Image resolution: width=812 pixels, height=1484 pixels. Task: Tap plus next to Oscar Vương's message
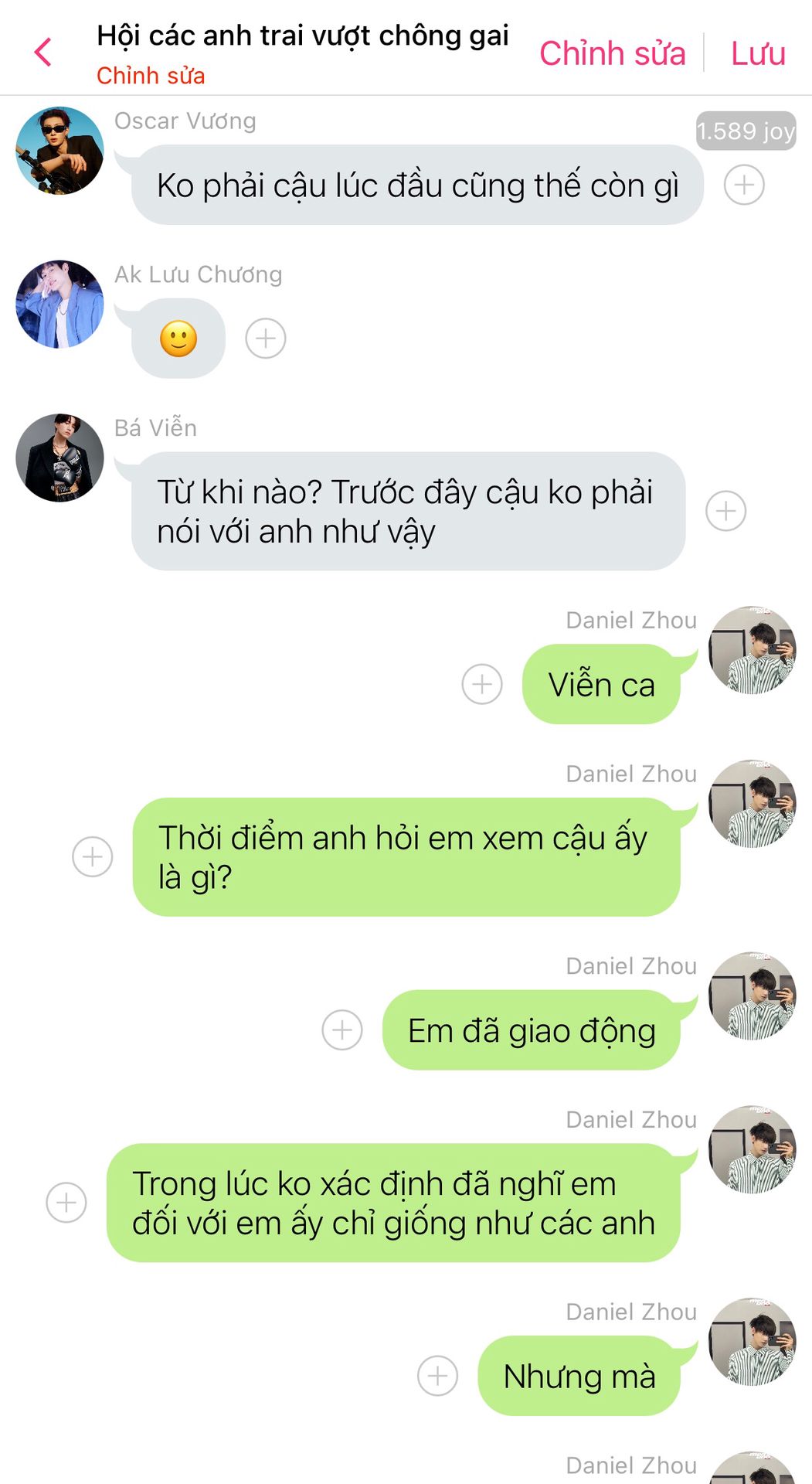click(x=744, y=185)
